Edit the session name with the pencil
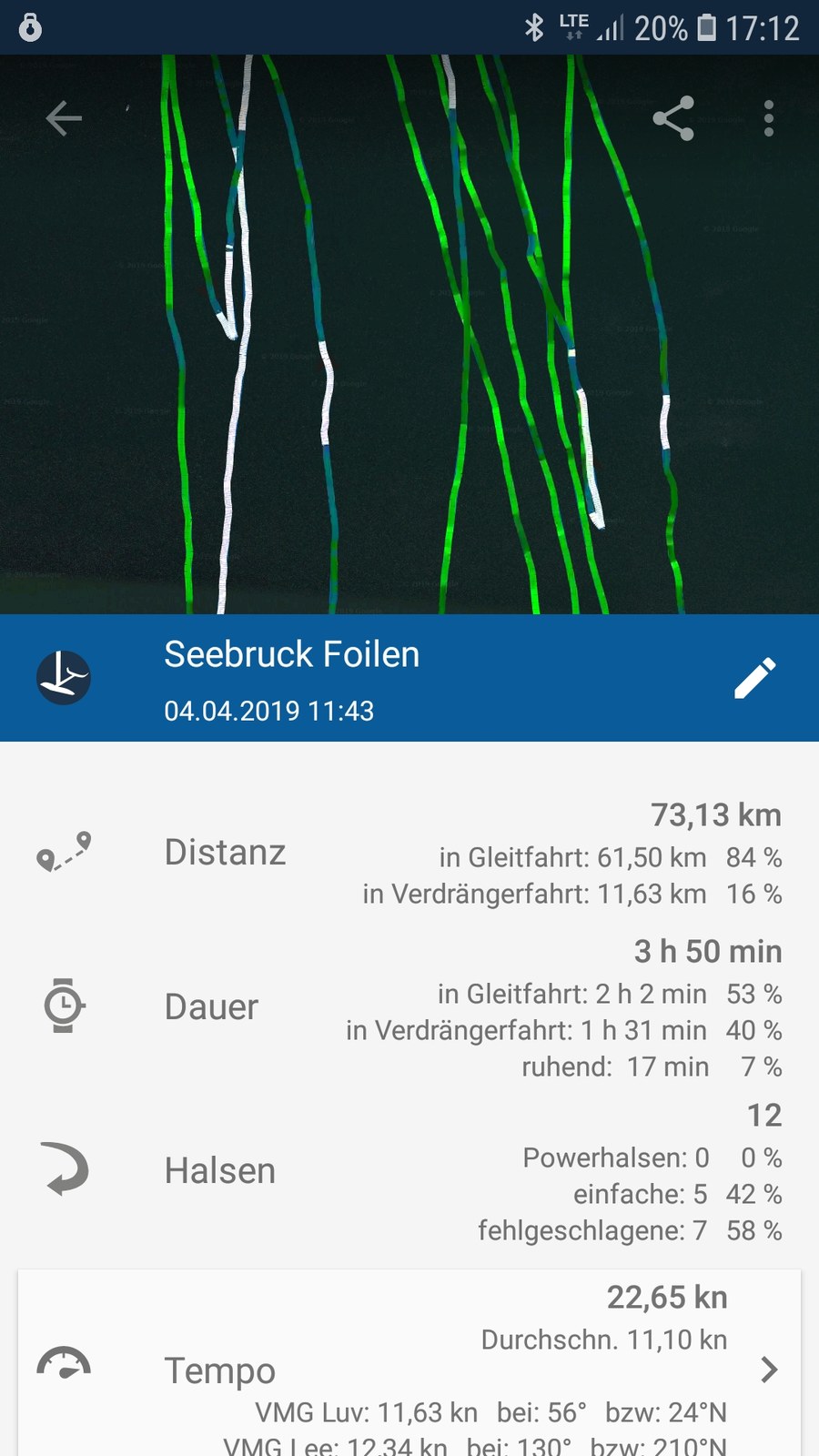The width and height of the screenshot is (819, 1456). point(755,678)
